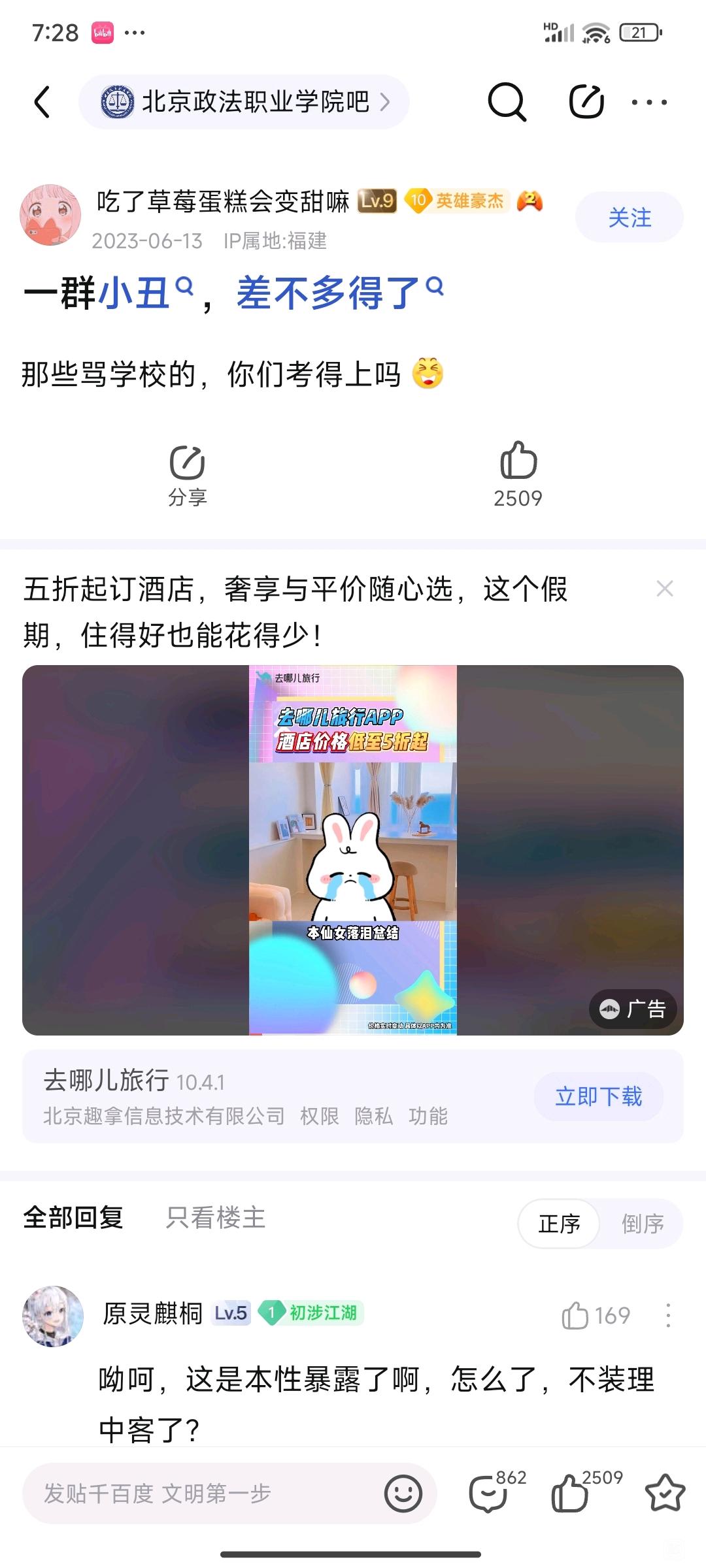Open search via the magnifier icon
Screen dimensions: 706x1568
[507, 102]
